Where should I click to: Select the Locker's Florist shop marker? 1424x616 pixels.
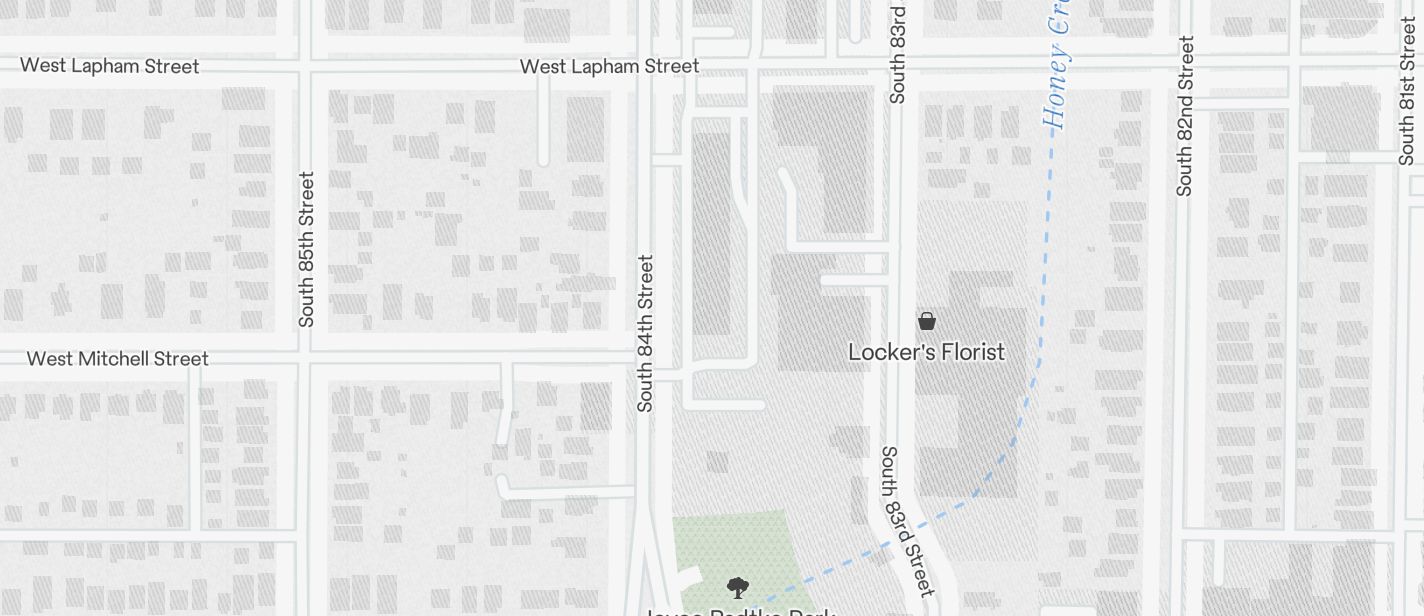click(x=927, y=321)
